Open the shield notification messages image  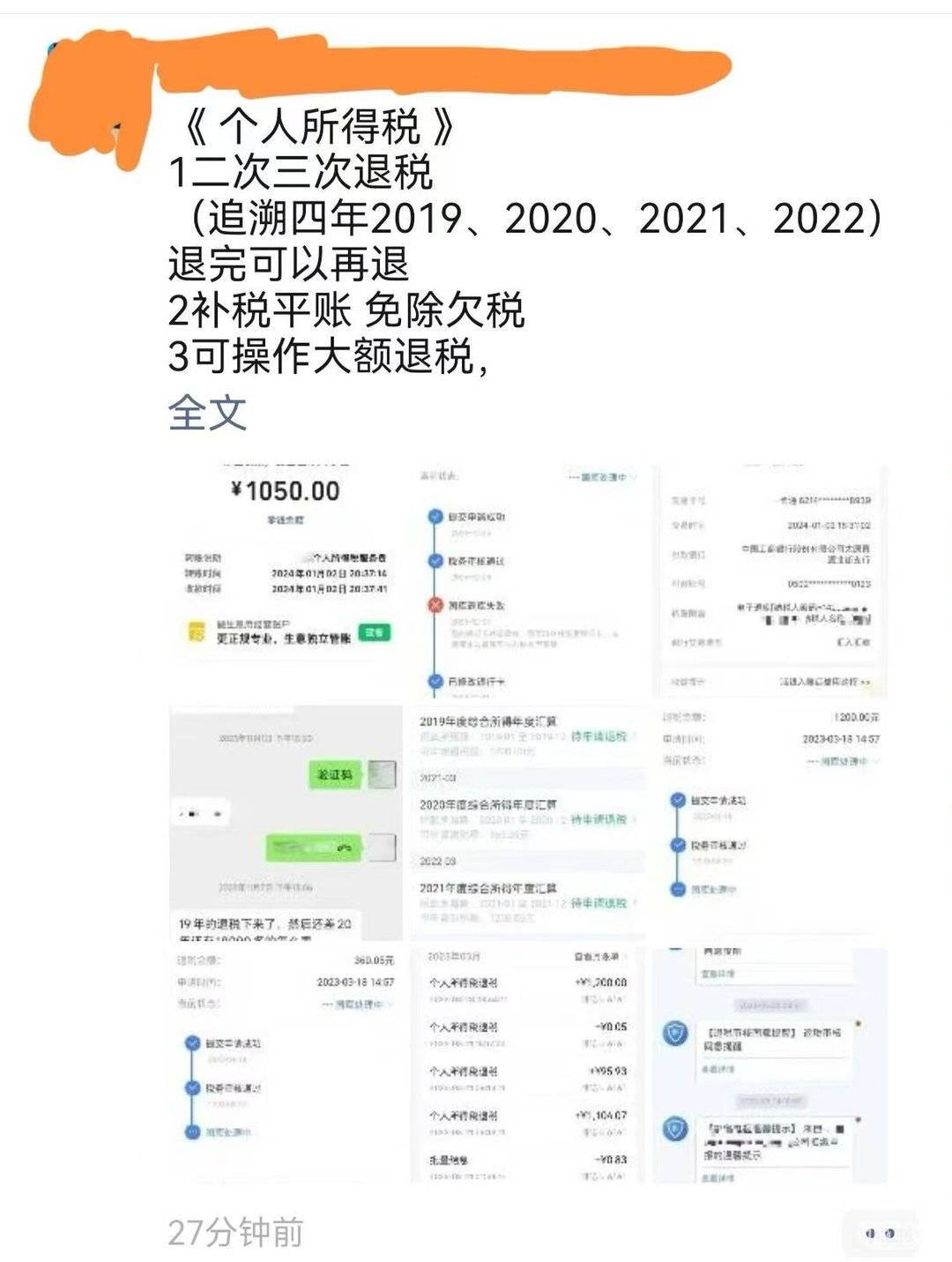pos(770,1064)
